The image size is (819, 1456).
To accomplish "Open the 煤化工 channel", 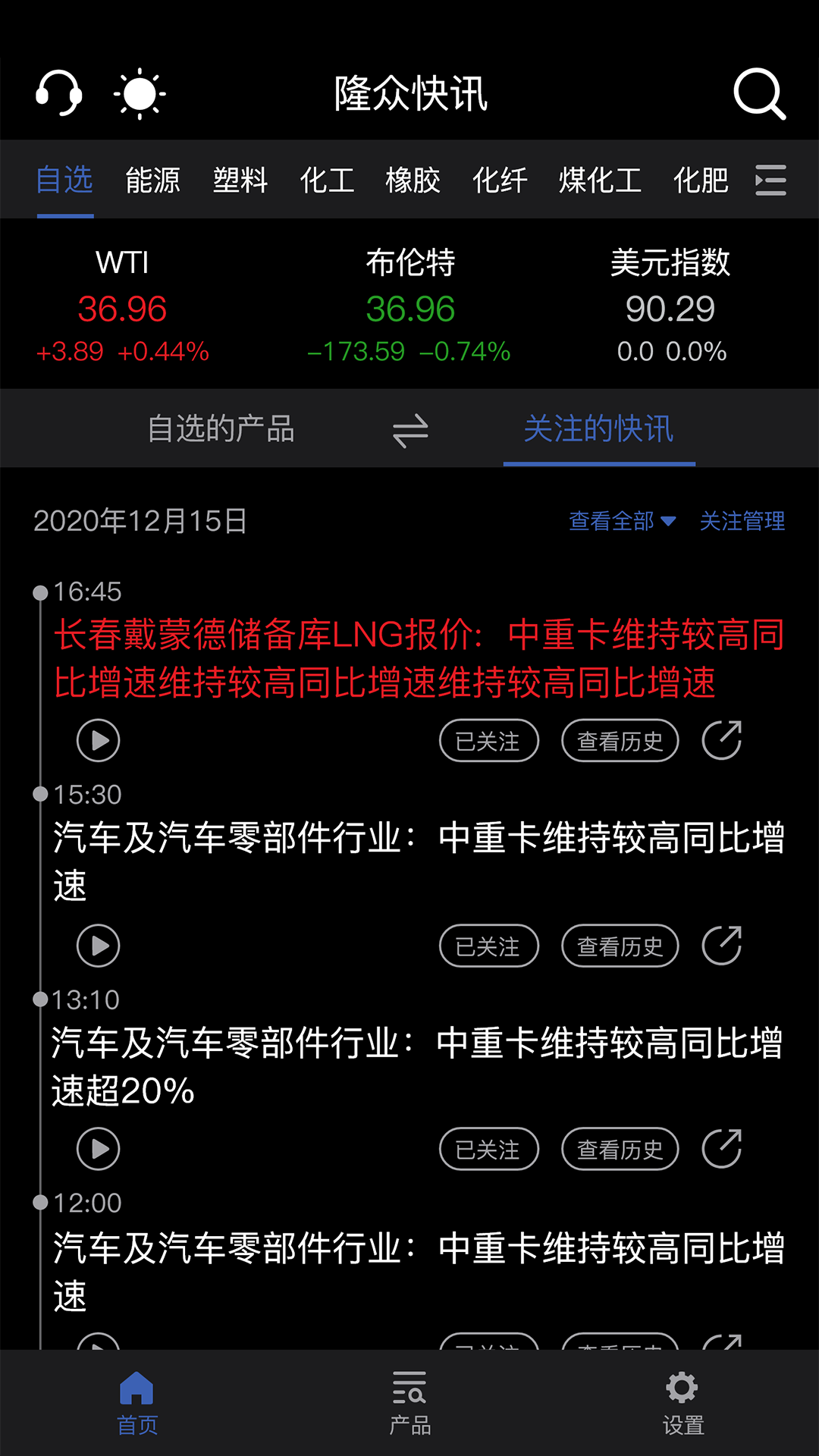I will pyautogui.click(x=600, y=180).
